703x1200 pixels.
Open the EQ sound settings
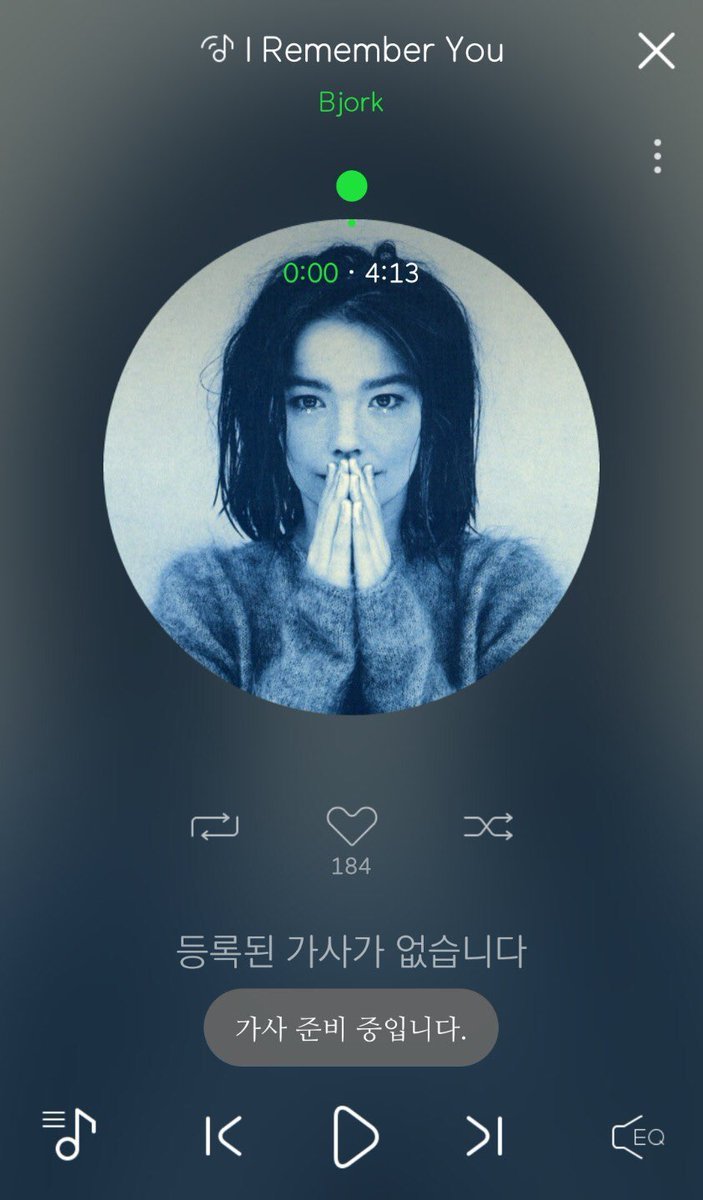tap(638, 1137)
